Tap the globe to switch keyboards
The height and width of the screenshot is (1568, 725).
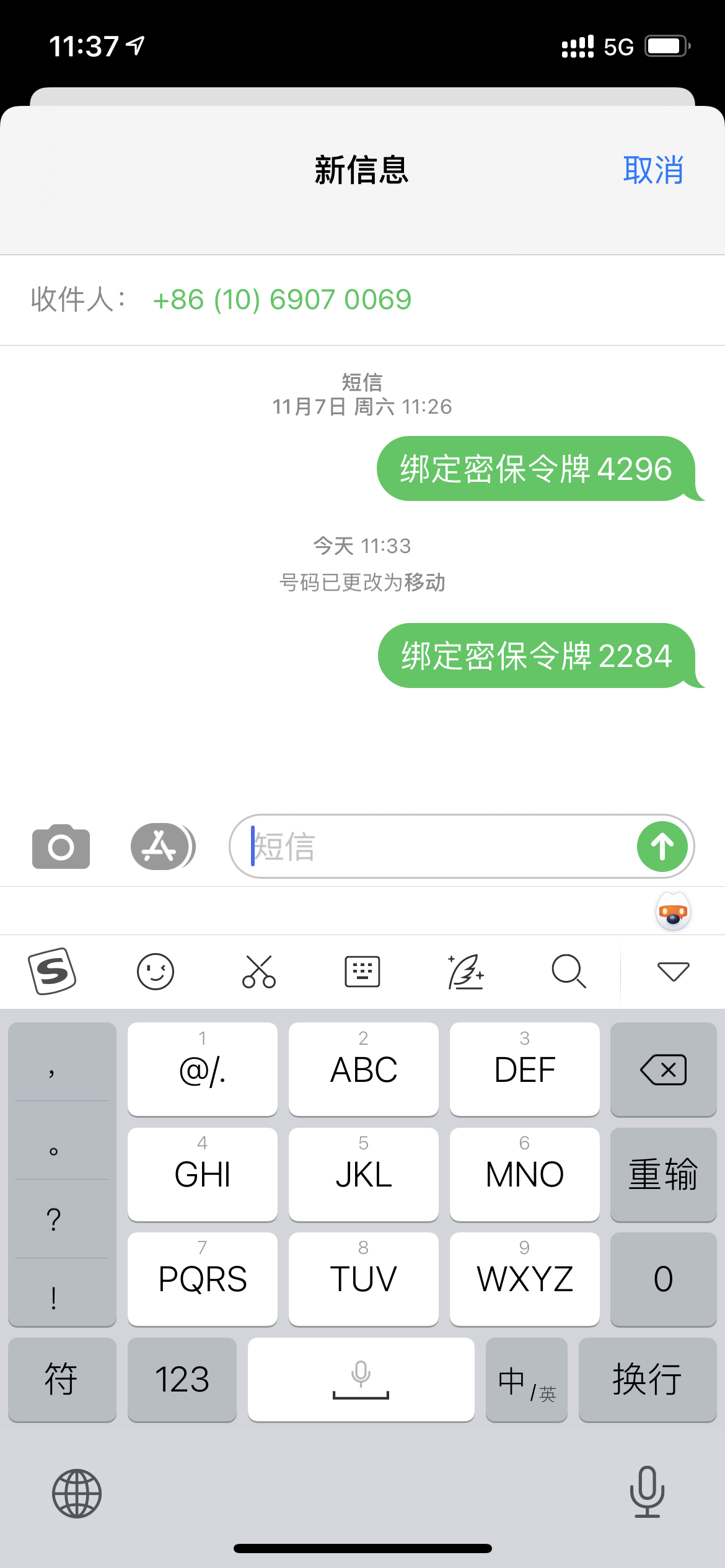click(77, 1494)
